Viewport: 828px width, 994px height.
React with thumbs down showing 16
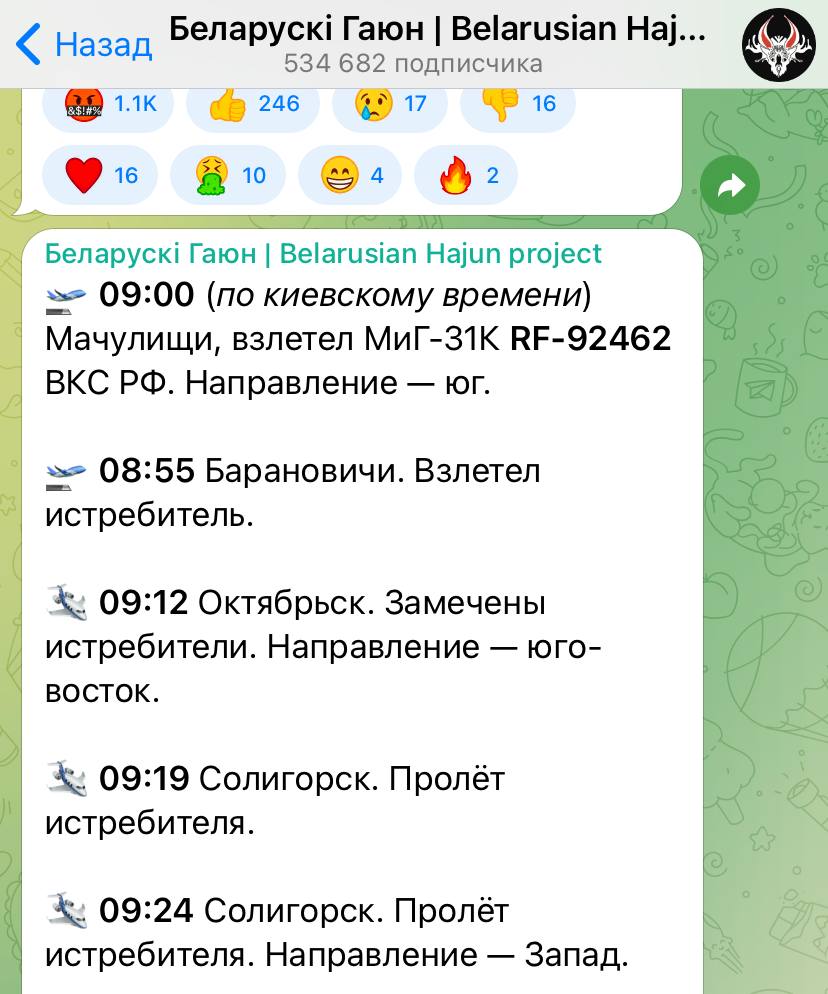[x=518, y=104]
